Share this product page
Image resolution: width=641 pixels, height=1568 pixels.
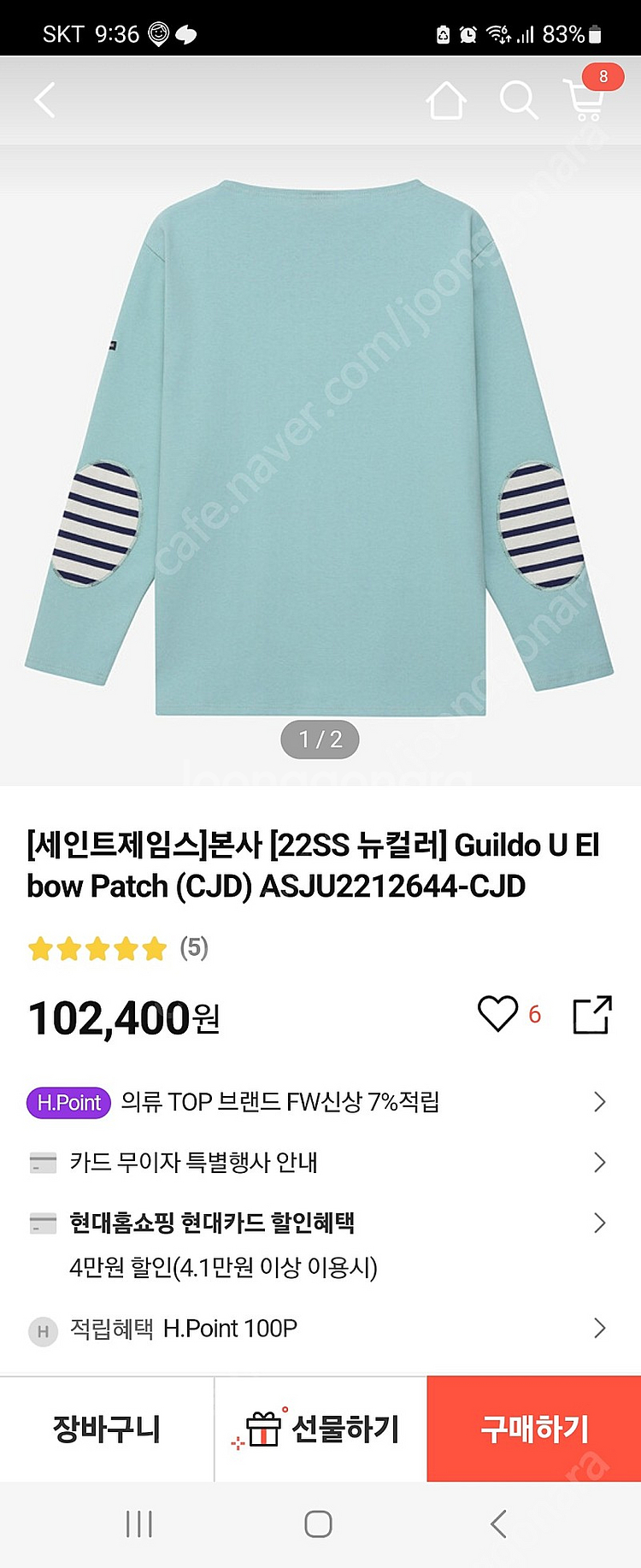click(x=591, y=1015)
